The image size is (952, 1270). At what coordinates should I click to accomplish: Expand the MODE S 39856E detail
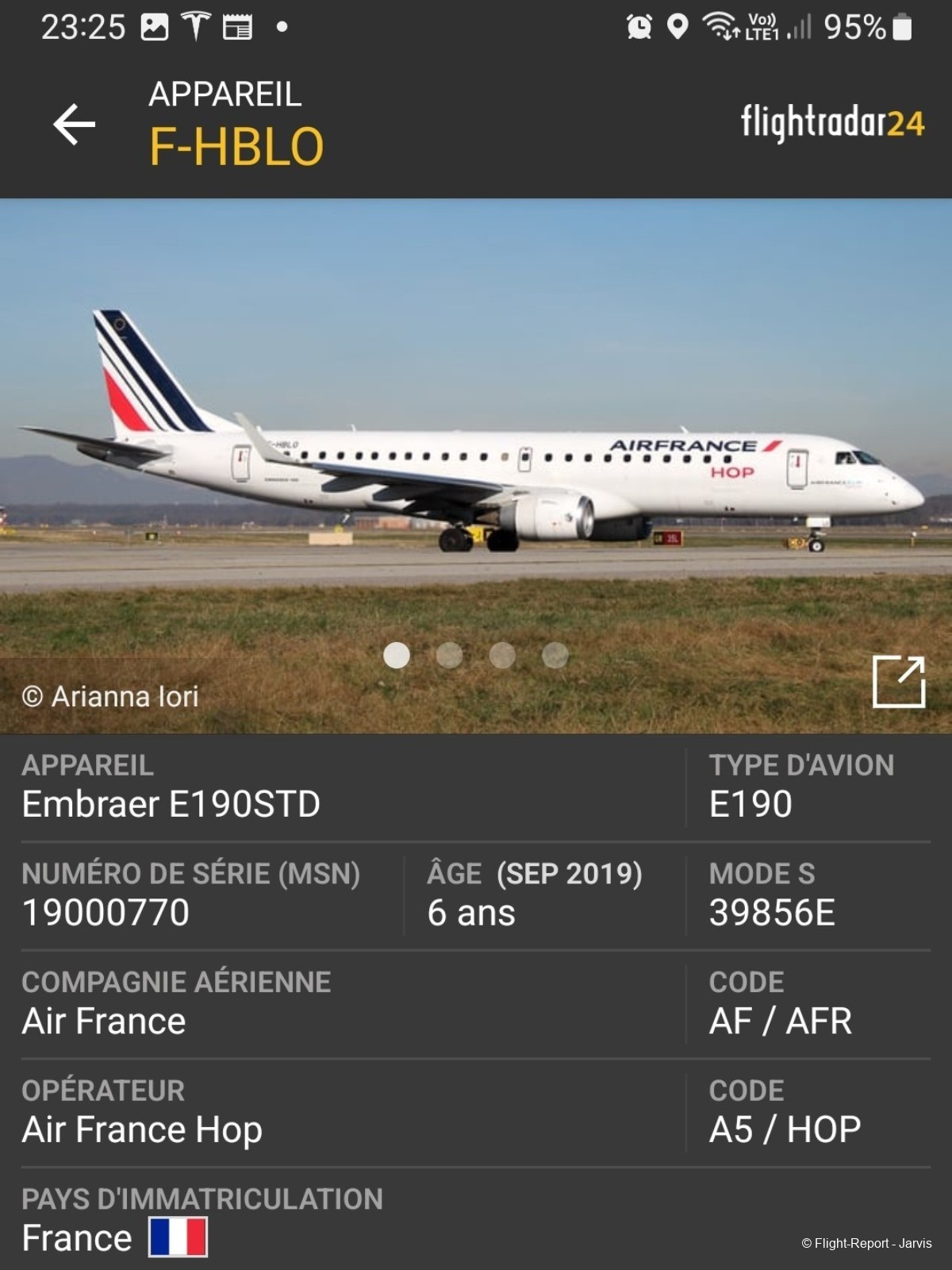[771, 912]
